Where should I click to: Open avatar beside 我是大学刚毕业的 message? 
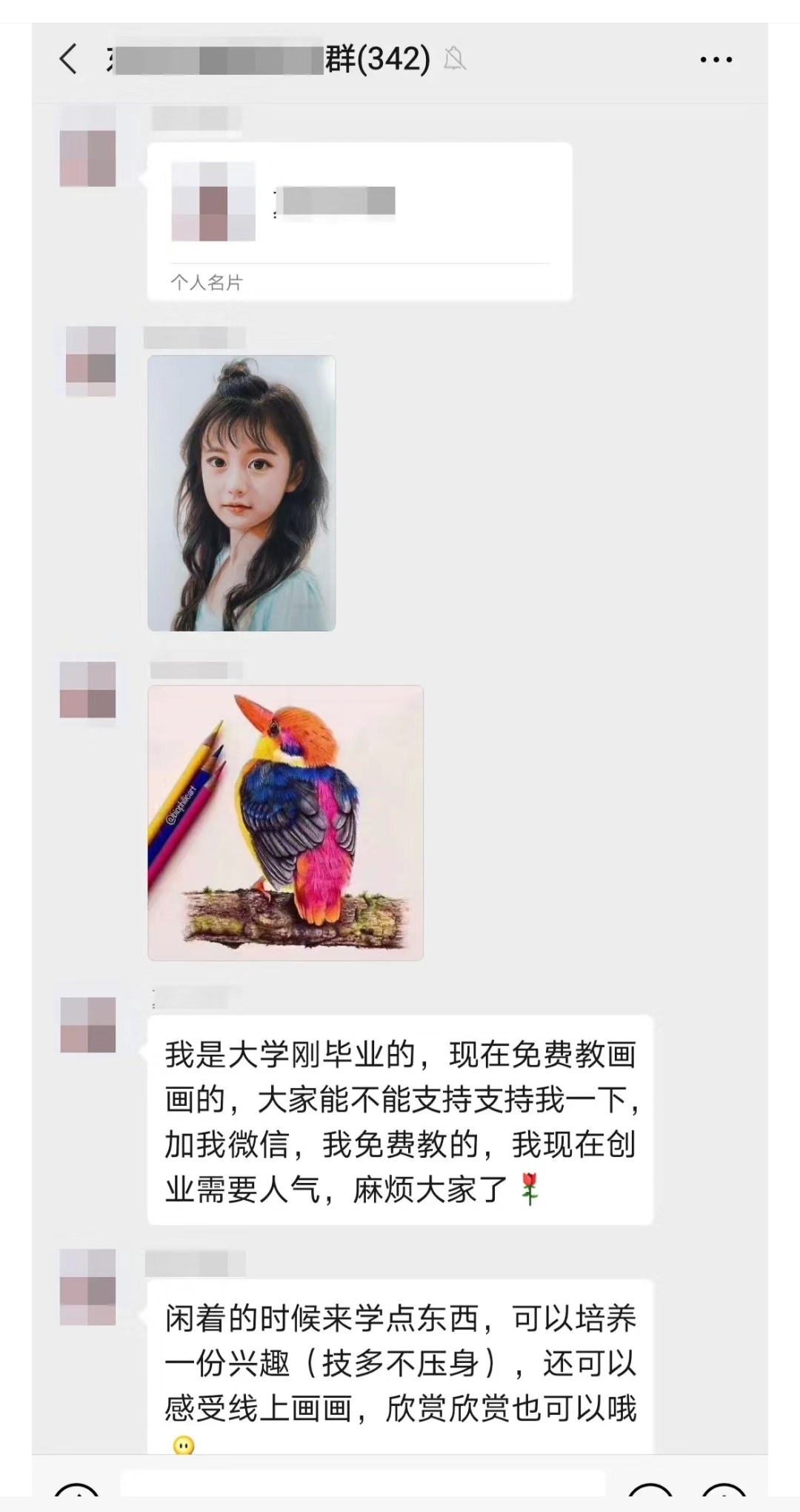[x=87, y=1025]
